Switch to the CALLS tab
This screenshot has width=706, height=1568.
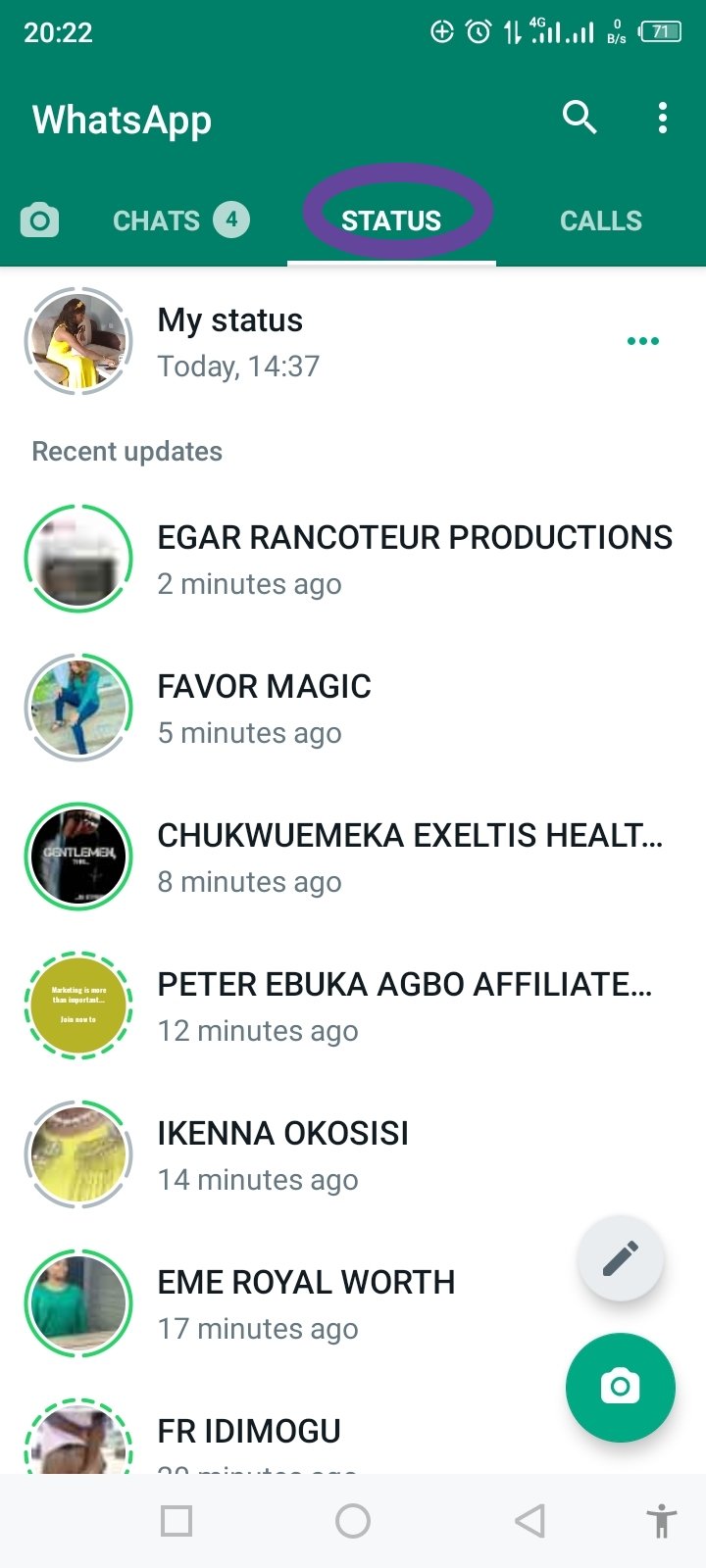600,220
